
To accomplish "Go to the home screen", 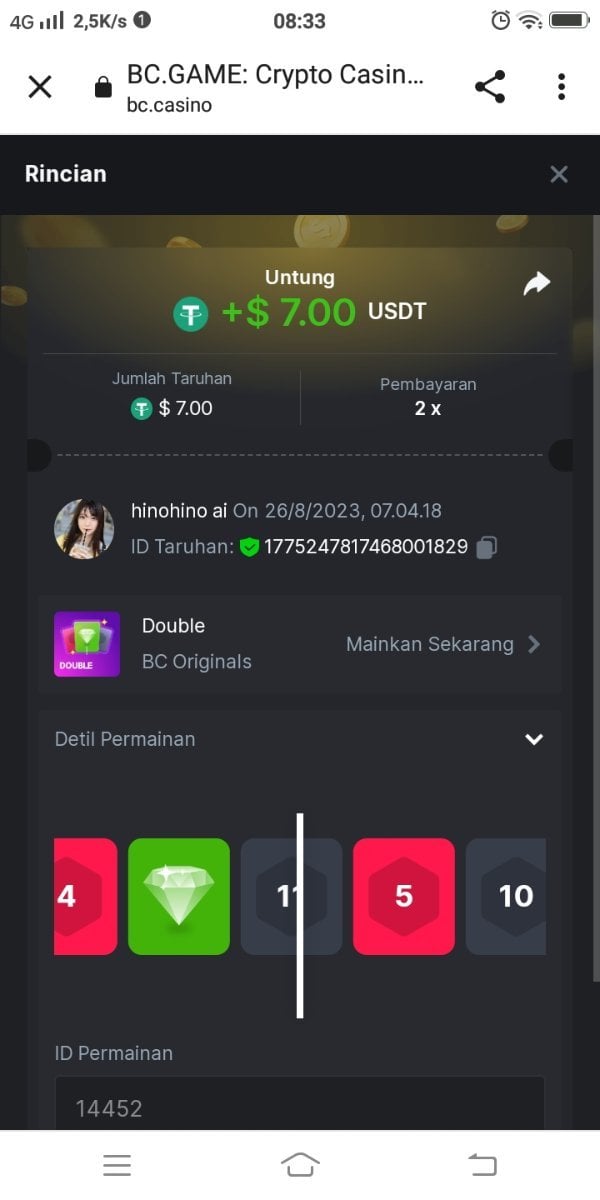I will point(300,1165).
